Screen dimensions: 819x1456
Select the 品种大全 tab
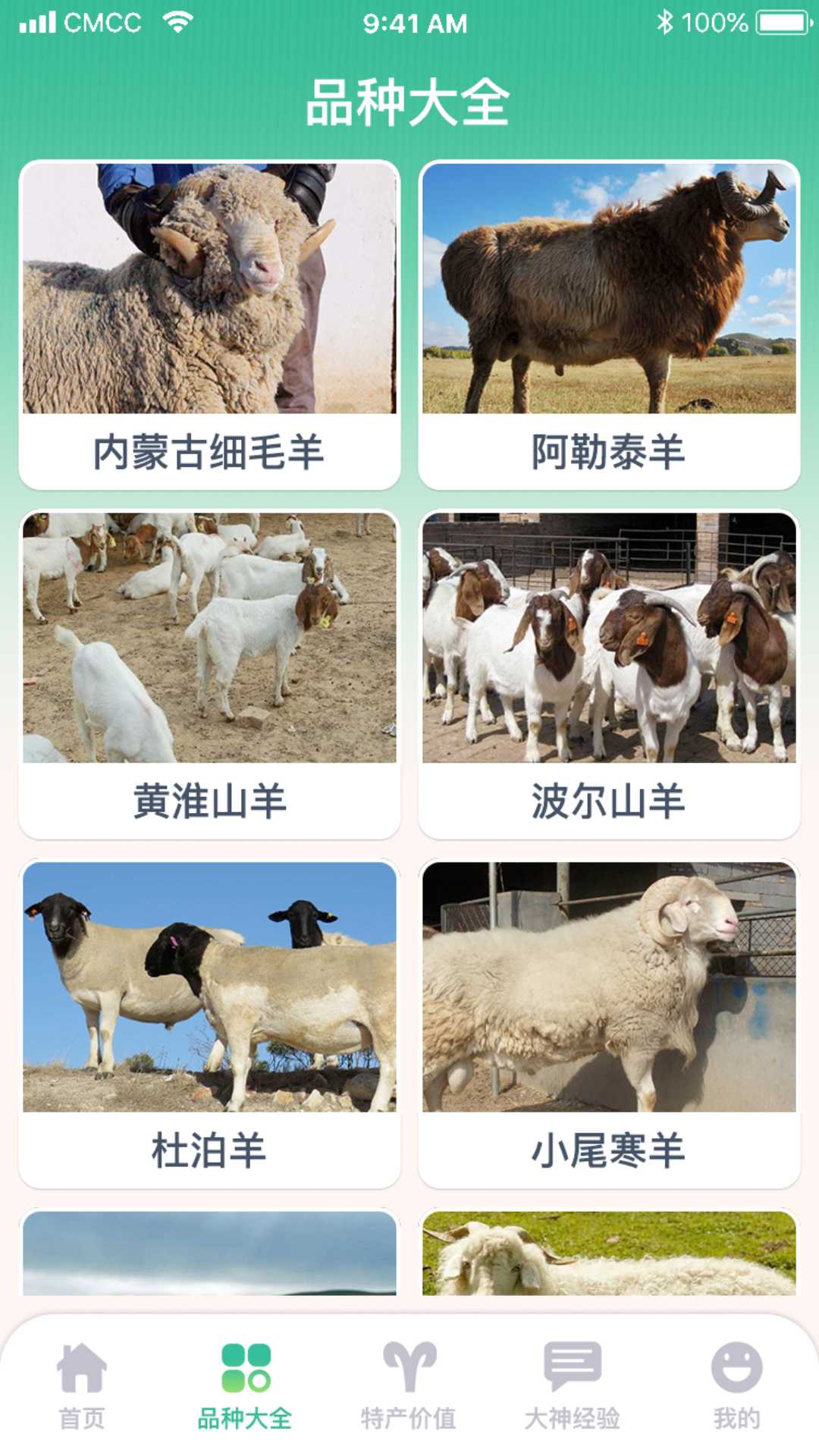245,1385
